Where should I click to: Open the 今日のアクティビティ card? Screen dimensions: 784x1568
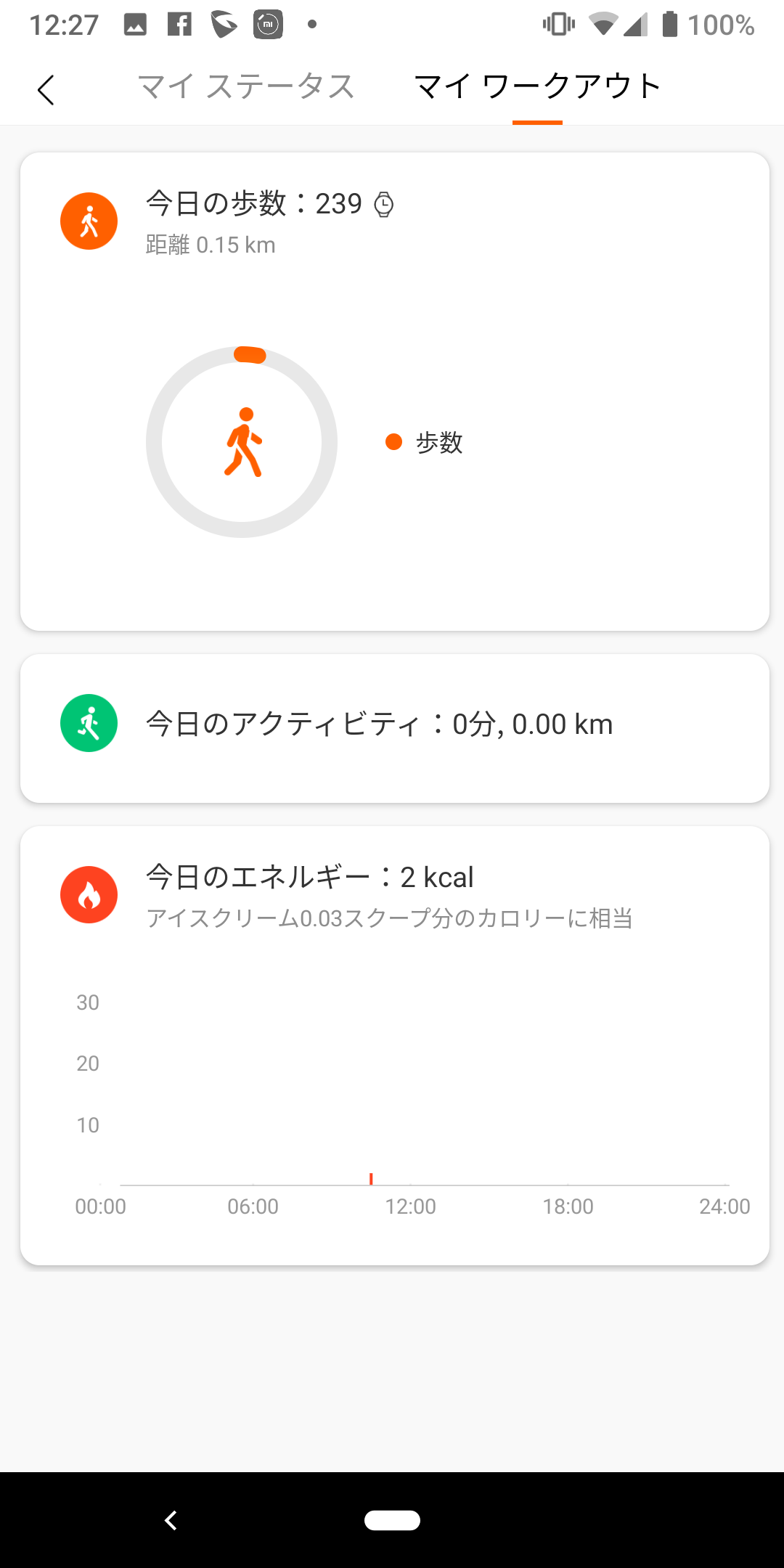tap(395, 728)
